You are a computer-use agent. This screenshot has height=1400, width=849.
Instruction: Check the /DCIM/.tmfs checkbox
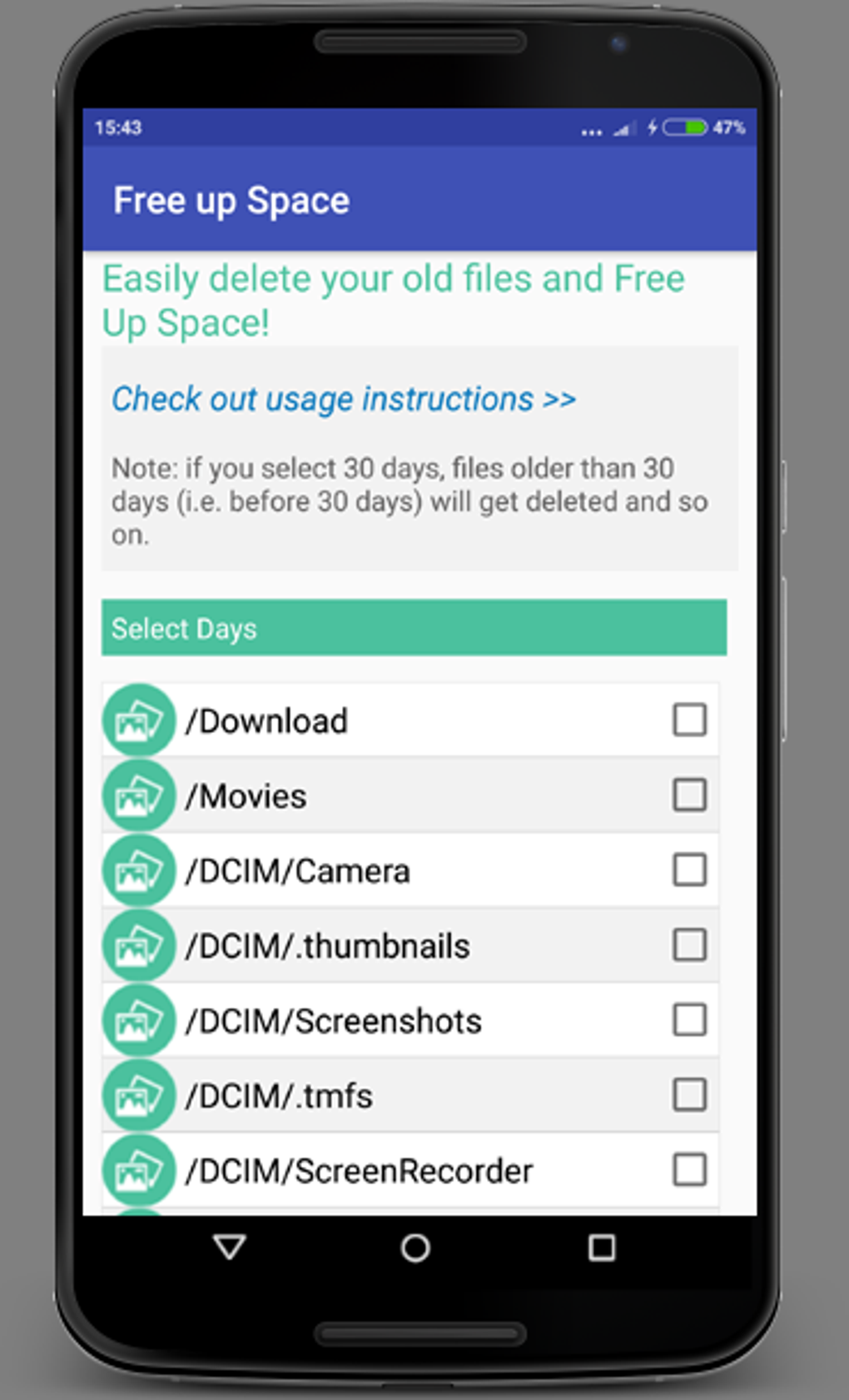coord(689,1094)
